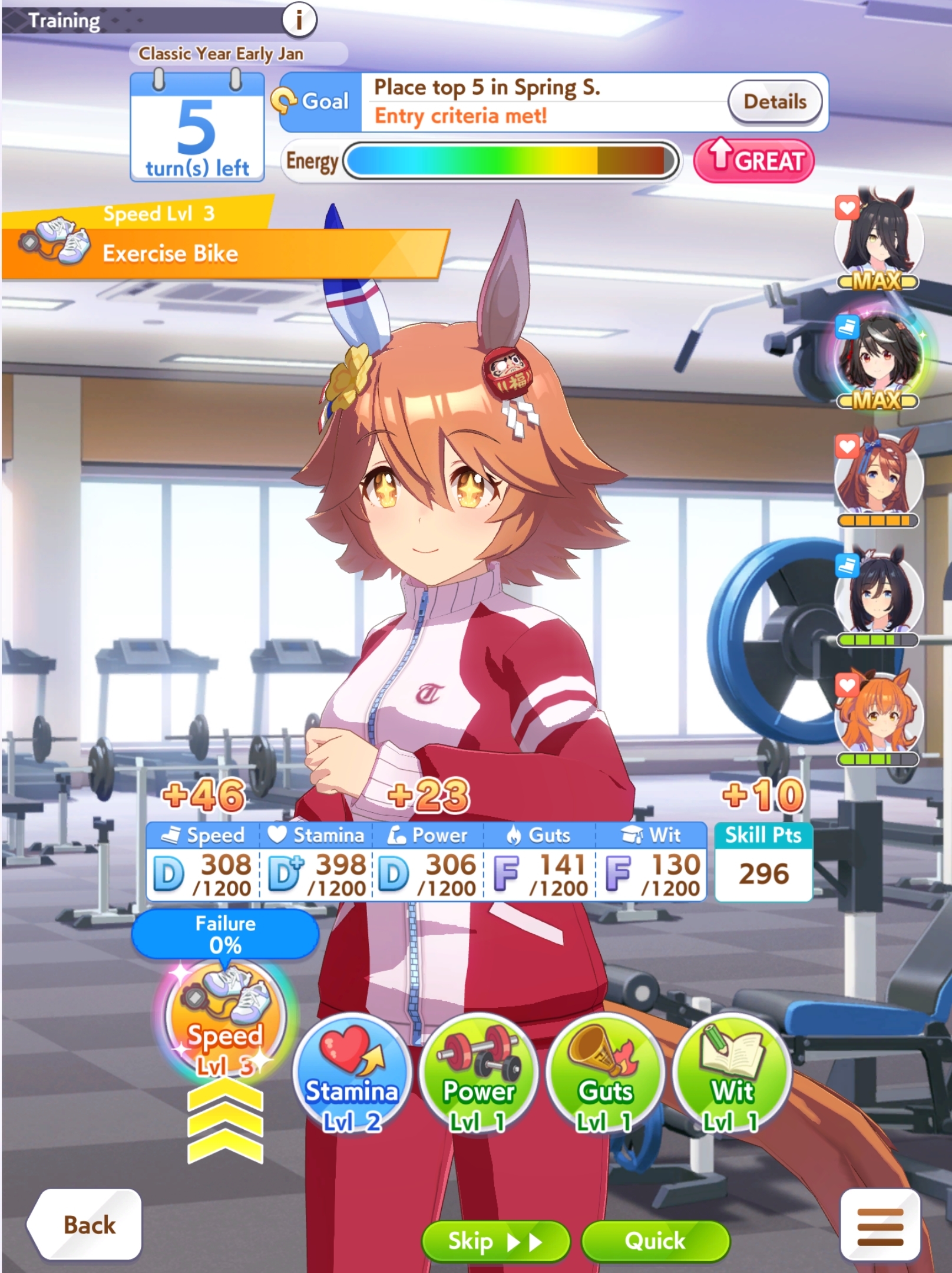Tap the Skip button
This screenshot has height=1273, width=952.
click(x=495, y=1241)
